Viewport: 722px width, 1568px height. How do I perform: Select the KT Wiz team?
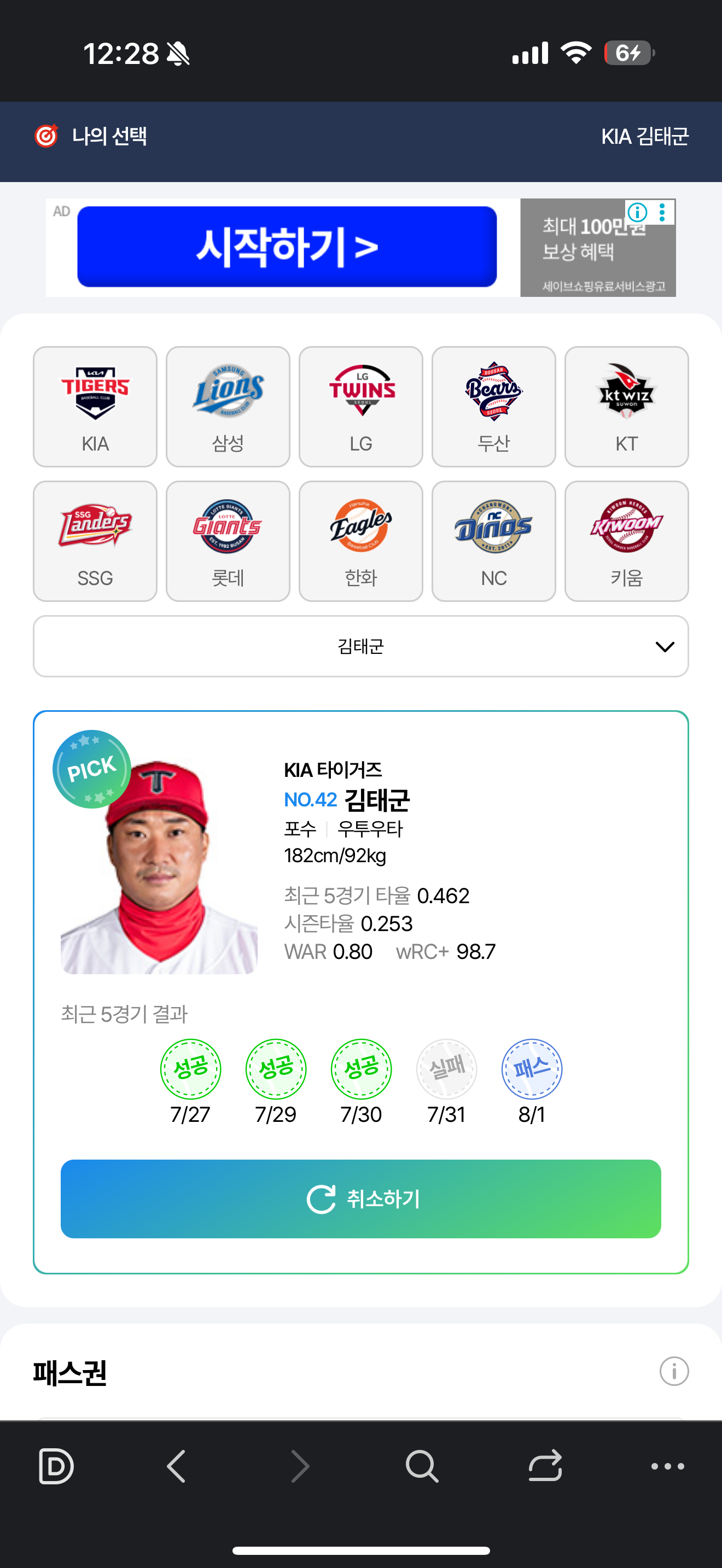pyautogui.click(x=626, y=407)
